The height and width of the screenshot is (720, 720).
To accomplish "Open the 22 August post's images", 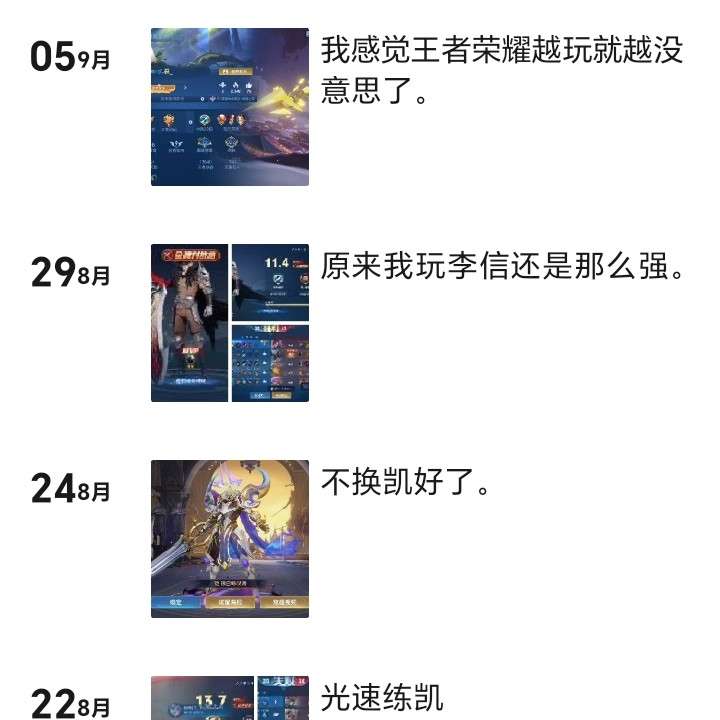I will [229, 699].
